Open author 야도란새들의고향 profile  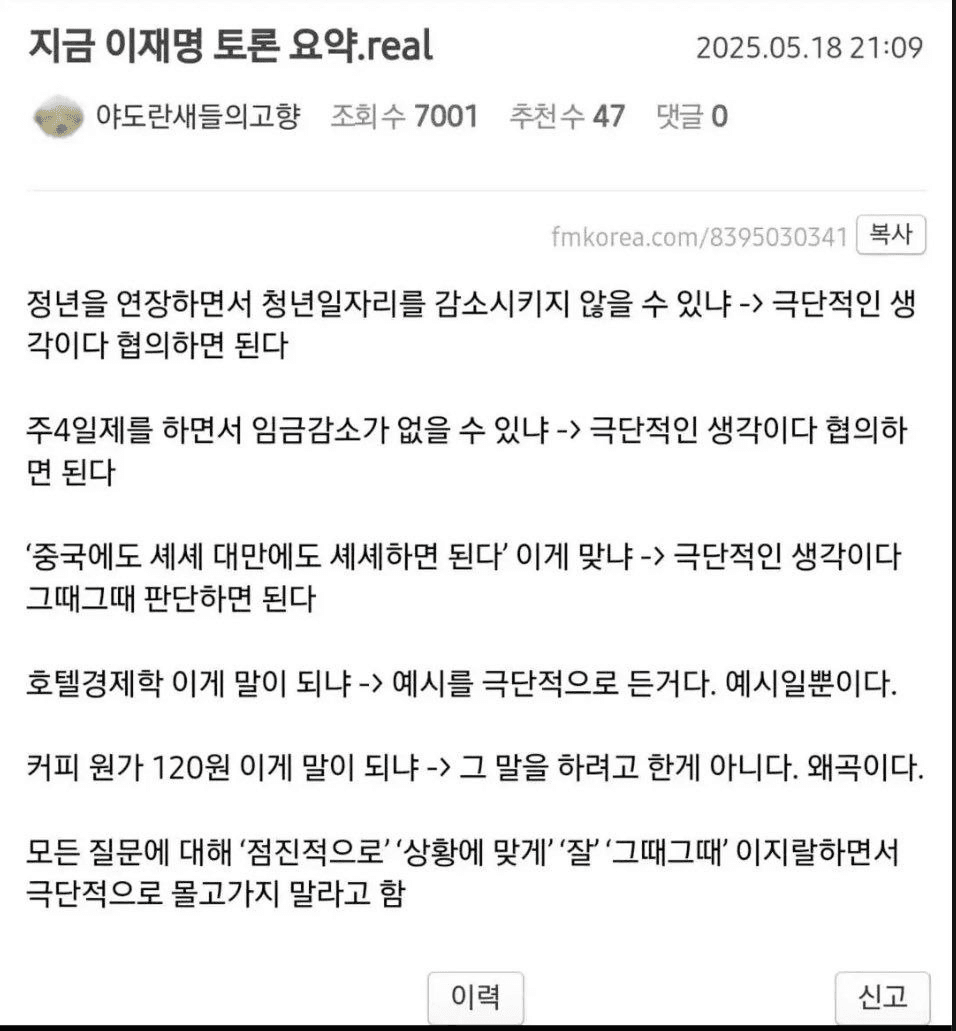[197, 118]
